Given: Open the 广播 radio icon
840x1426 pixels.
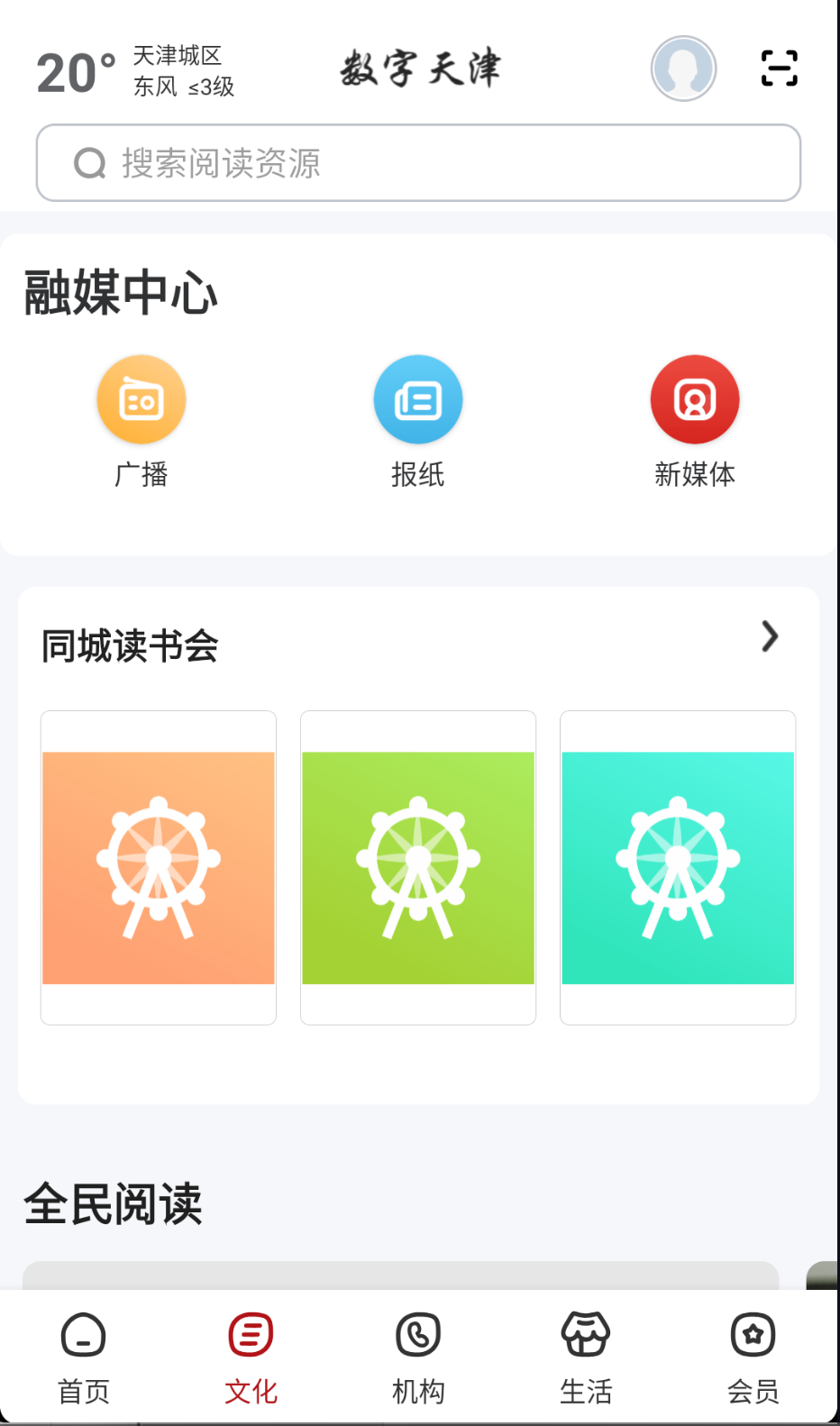Looking at the screenshot, I should 141,398.
